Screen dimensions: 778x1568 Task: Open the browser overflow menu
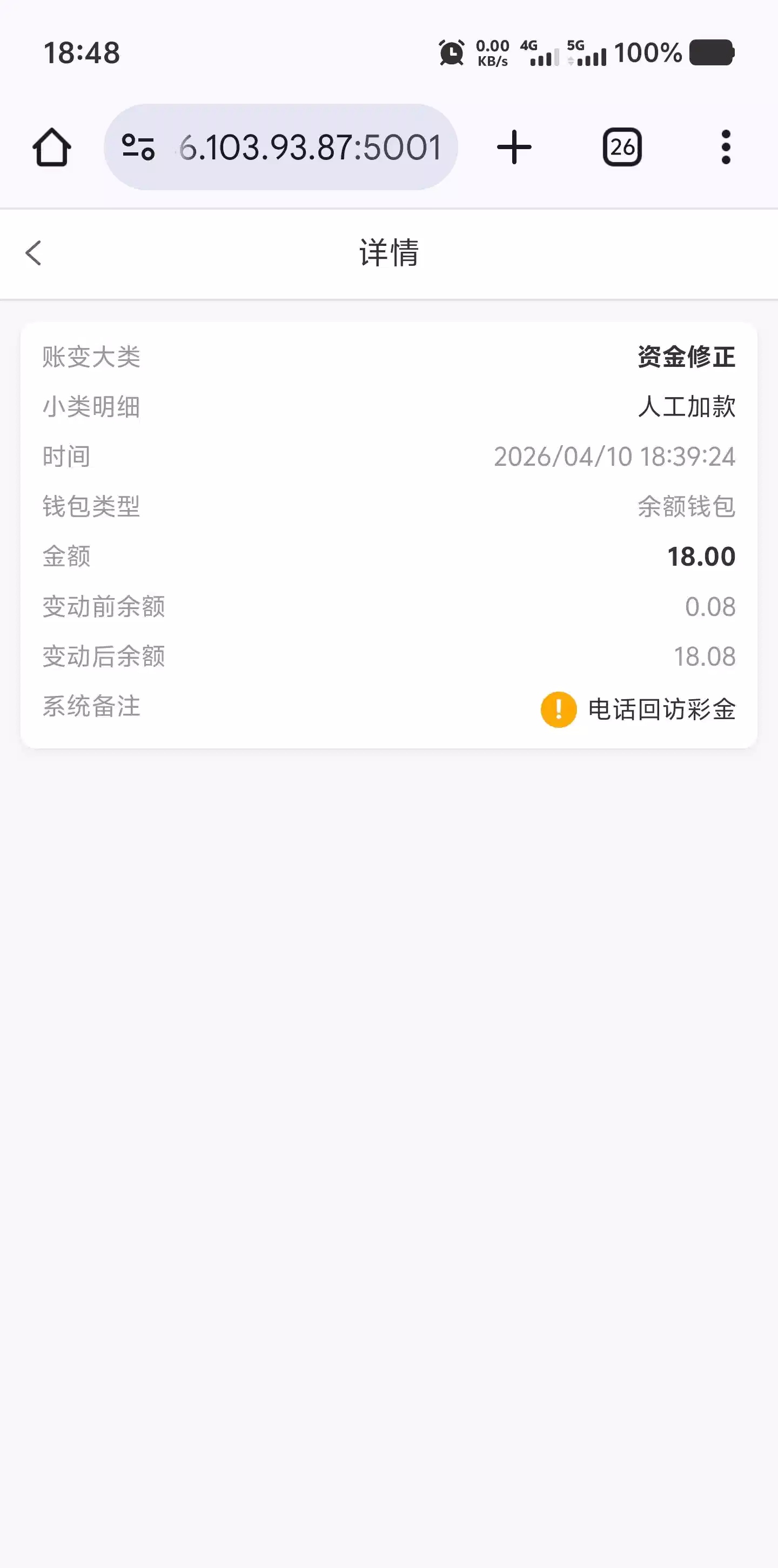(725, 146)
